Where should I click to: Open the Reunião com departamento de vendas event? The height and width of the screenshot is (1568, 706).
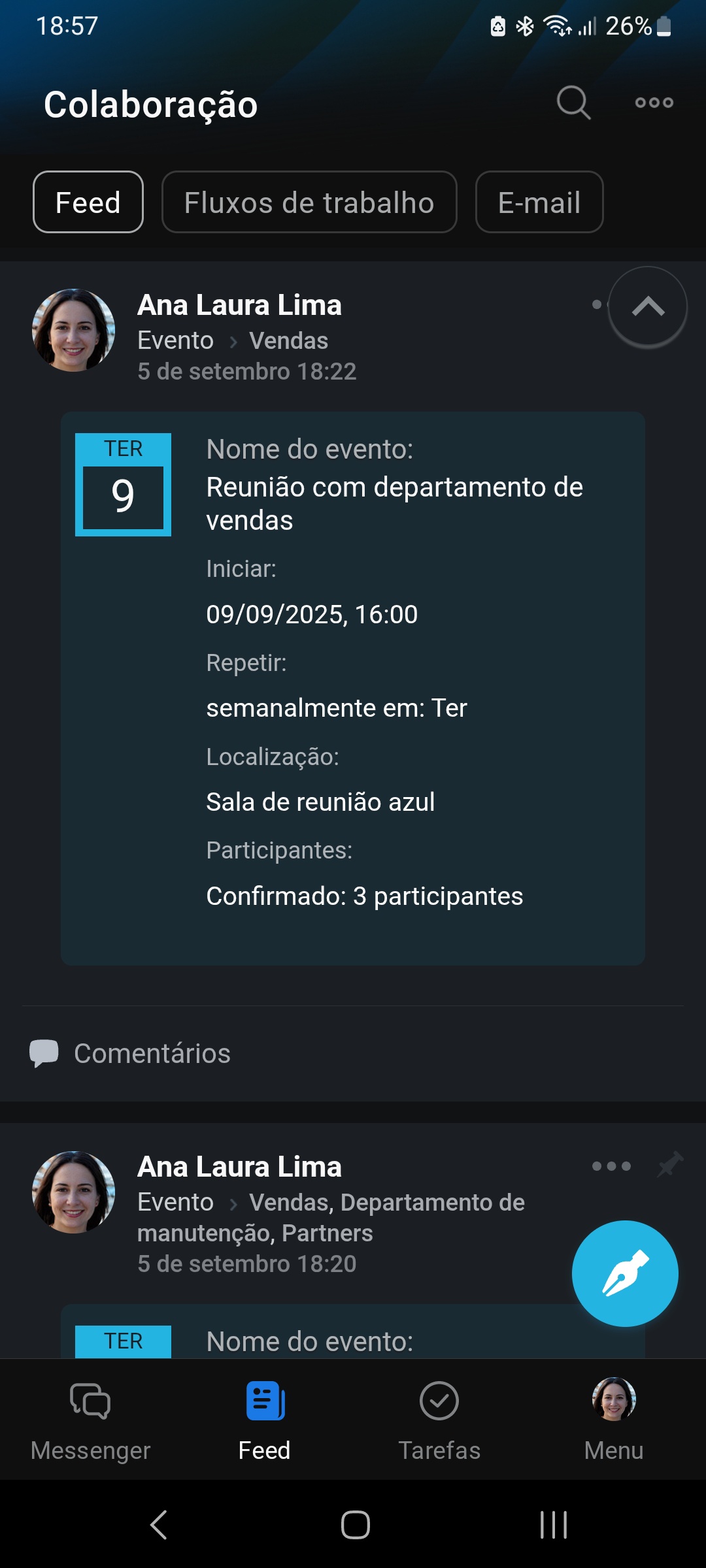pyautogui.click(x=394, y=503)
